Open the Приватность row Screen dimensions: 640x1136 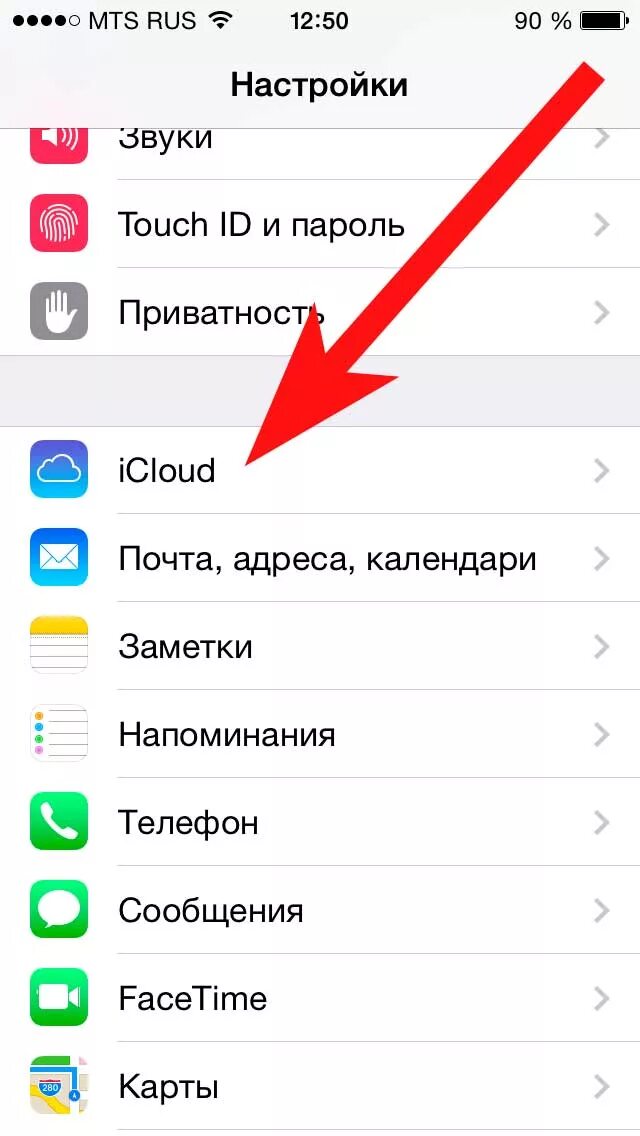click(x=320, y=312)
